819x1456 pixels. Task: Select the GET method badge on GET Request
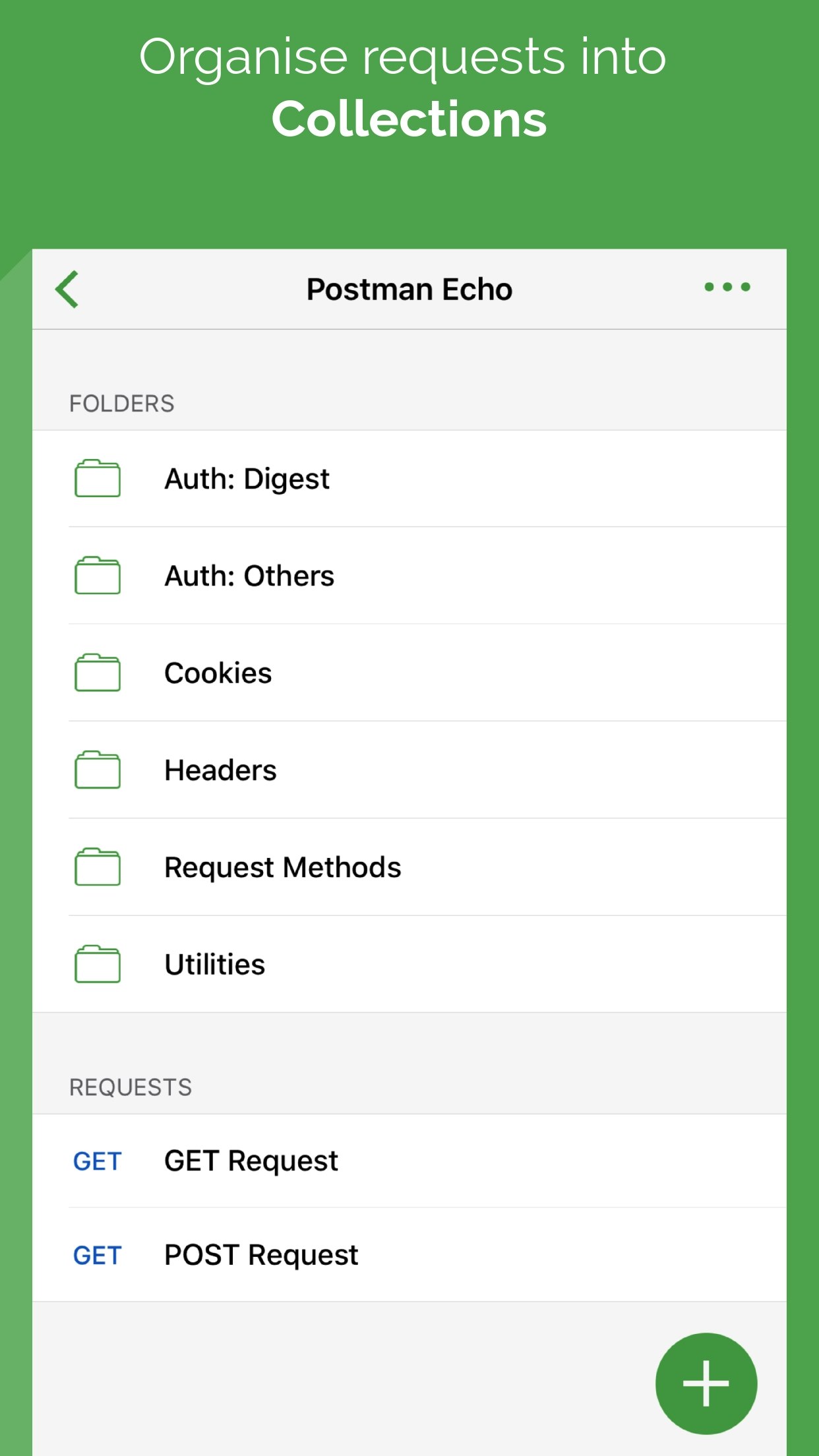point(96,1162)
